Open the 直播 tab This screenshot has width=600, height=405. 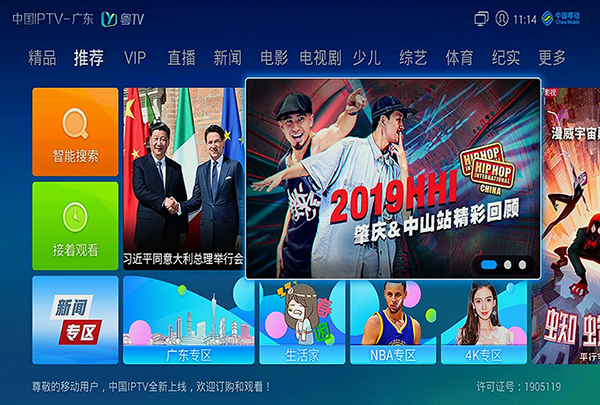[181, 58]
